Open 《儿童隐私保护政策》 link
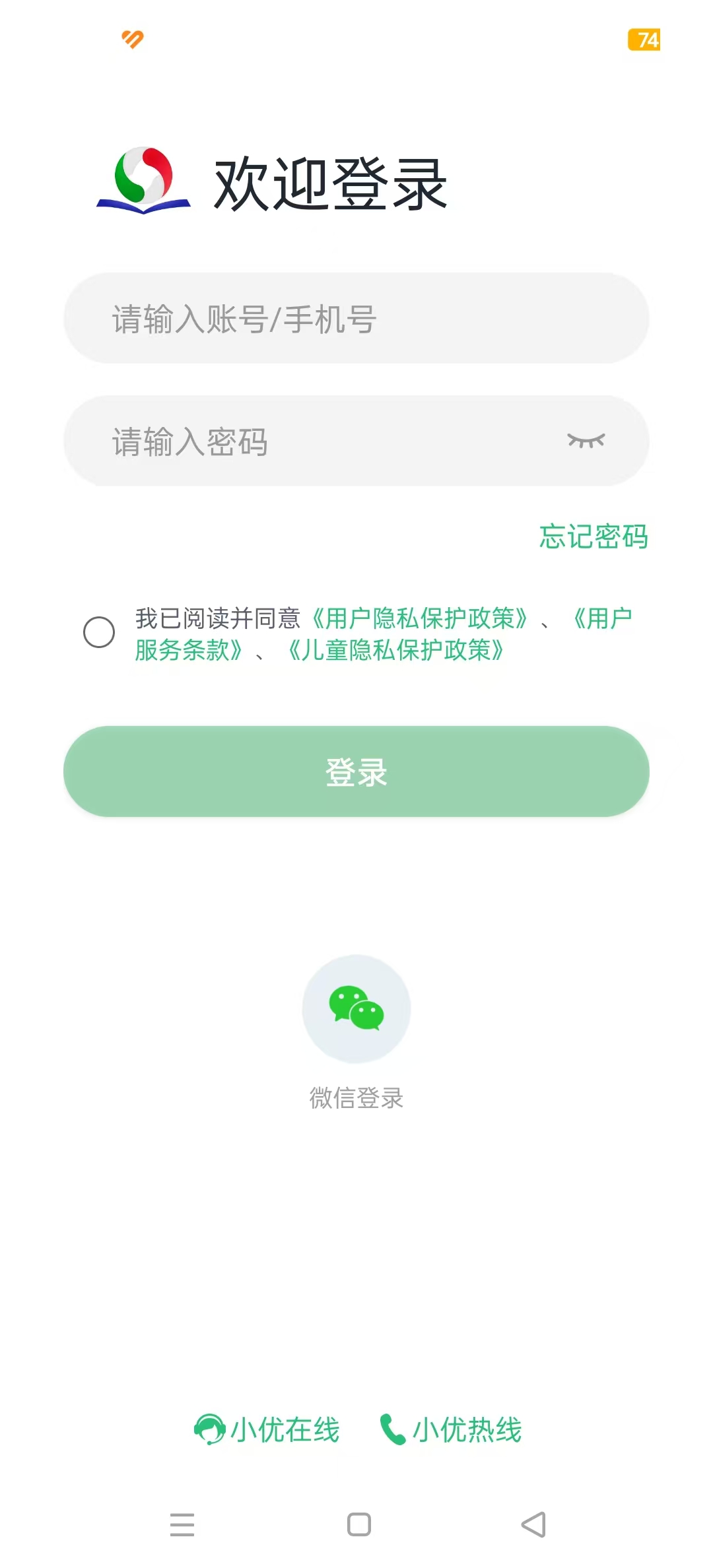The width and height of the screenshot is (713, 1568). (396, 650)
